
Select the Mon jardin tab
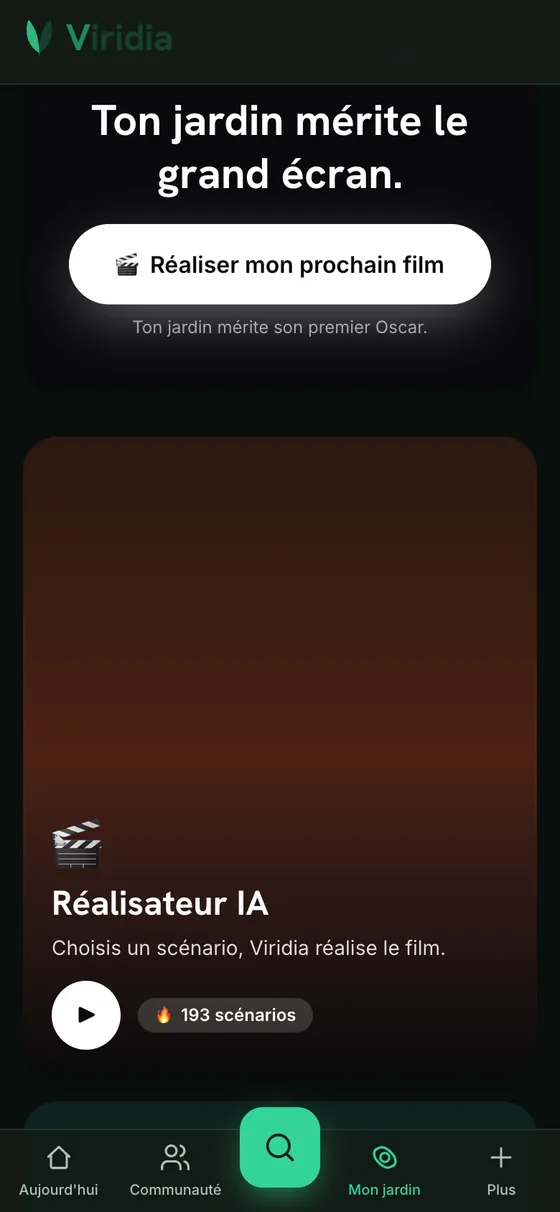click(384, 1171)
